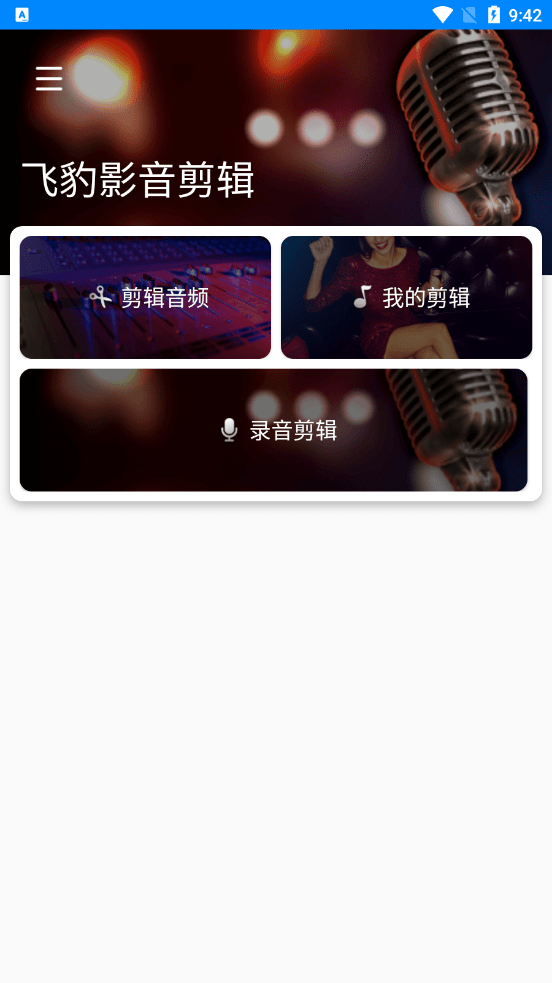The image size is (552, 983).
Task: Open the 我的剪辑 card
Action: click(407, 297)
